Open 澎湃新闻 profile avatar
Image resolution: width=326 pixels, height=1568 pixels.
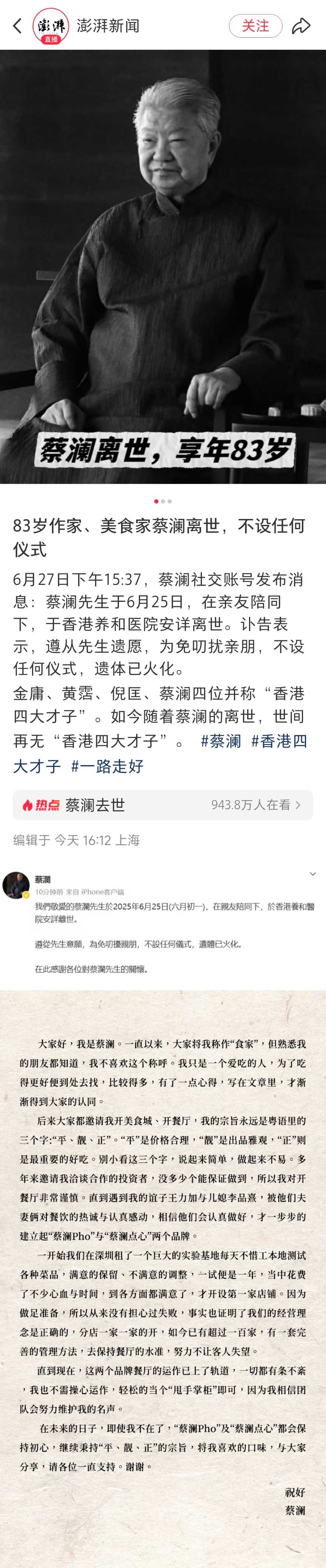pyautogui.click(x=51, y=26)
